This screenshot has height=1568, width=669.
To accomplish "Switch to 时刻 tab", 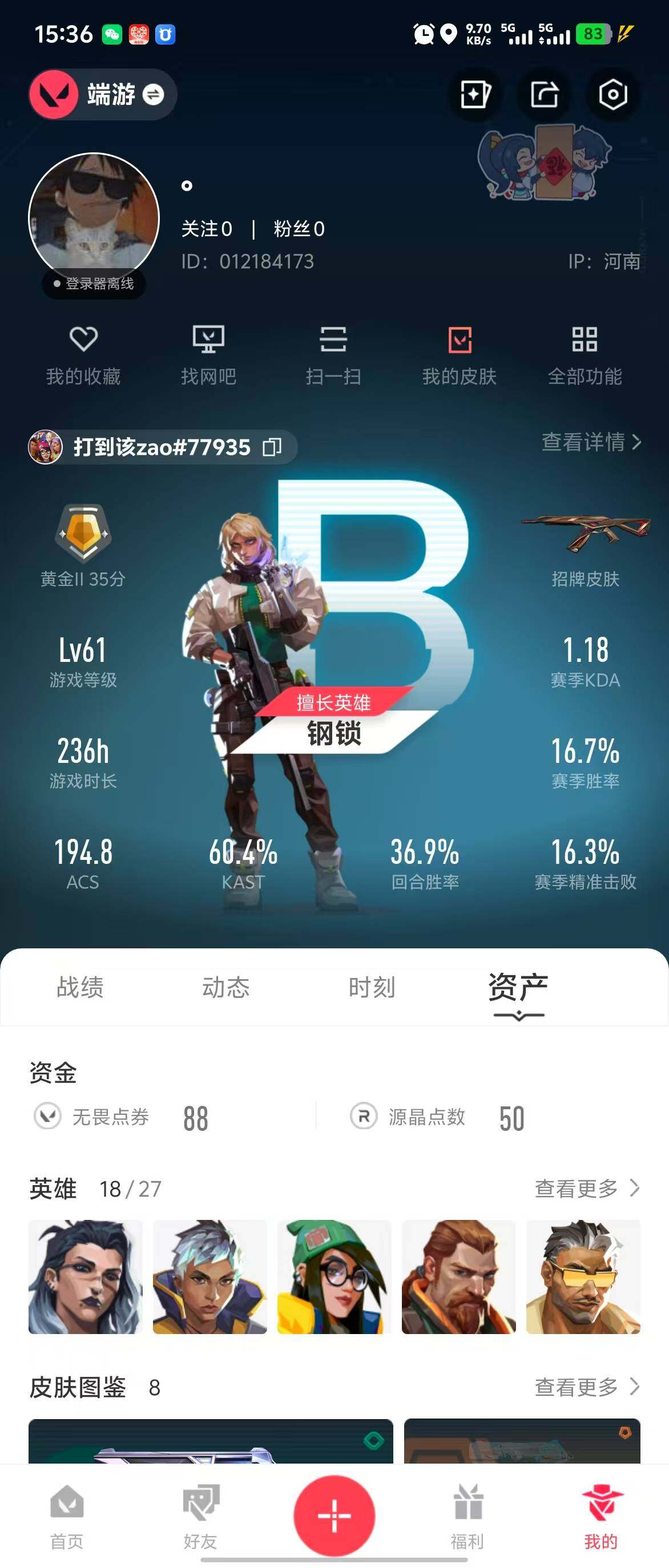I will 372,987.
